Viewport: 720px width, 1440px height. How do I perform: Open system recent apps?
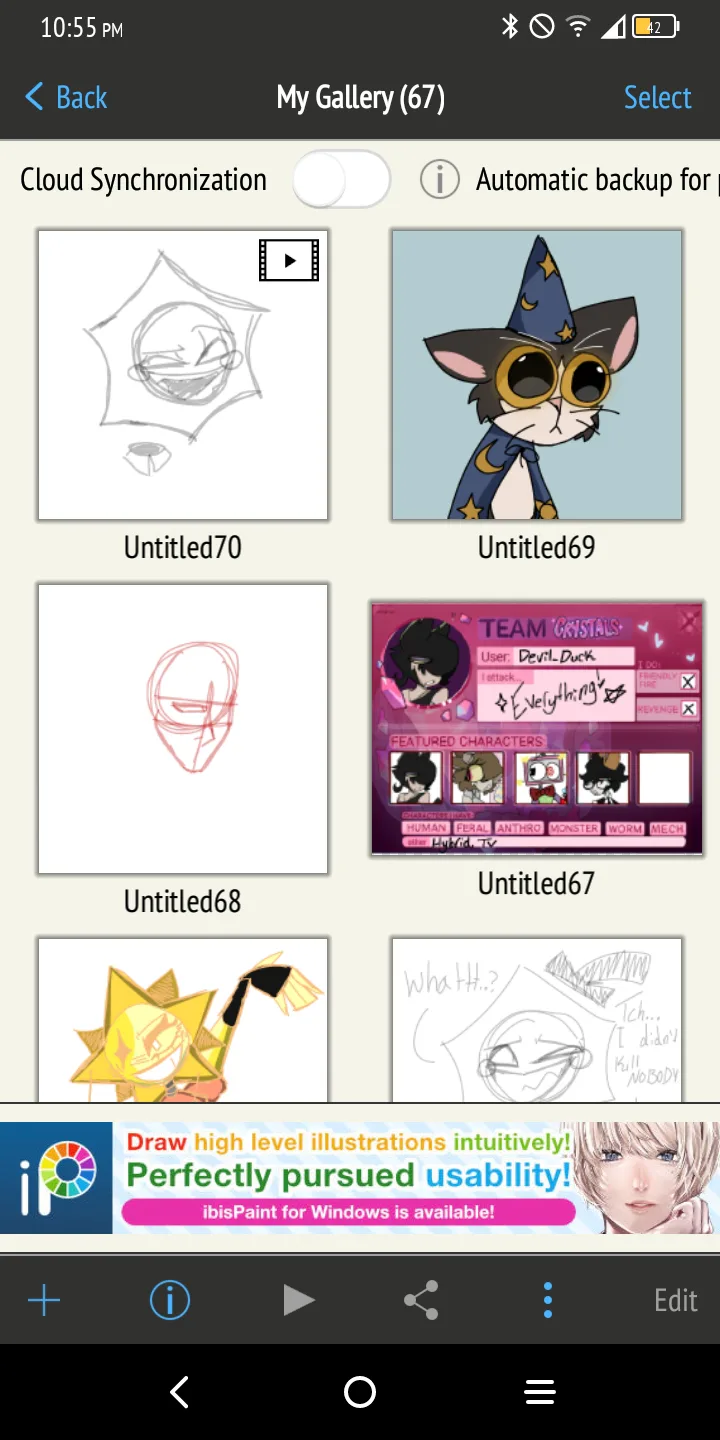(540, 1392)
